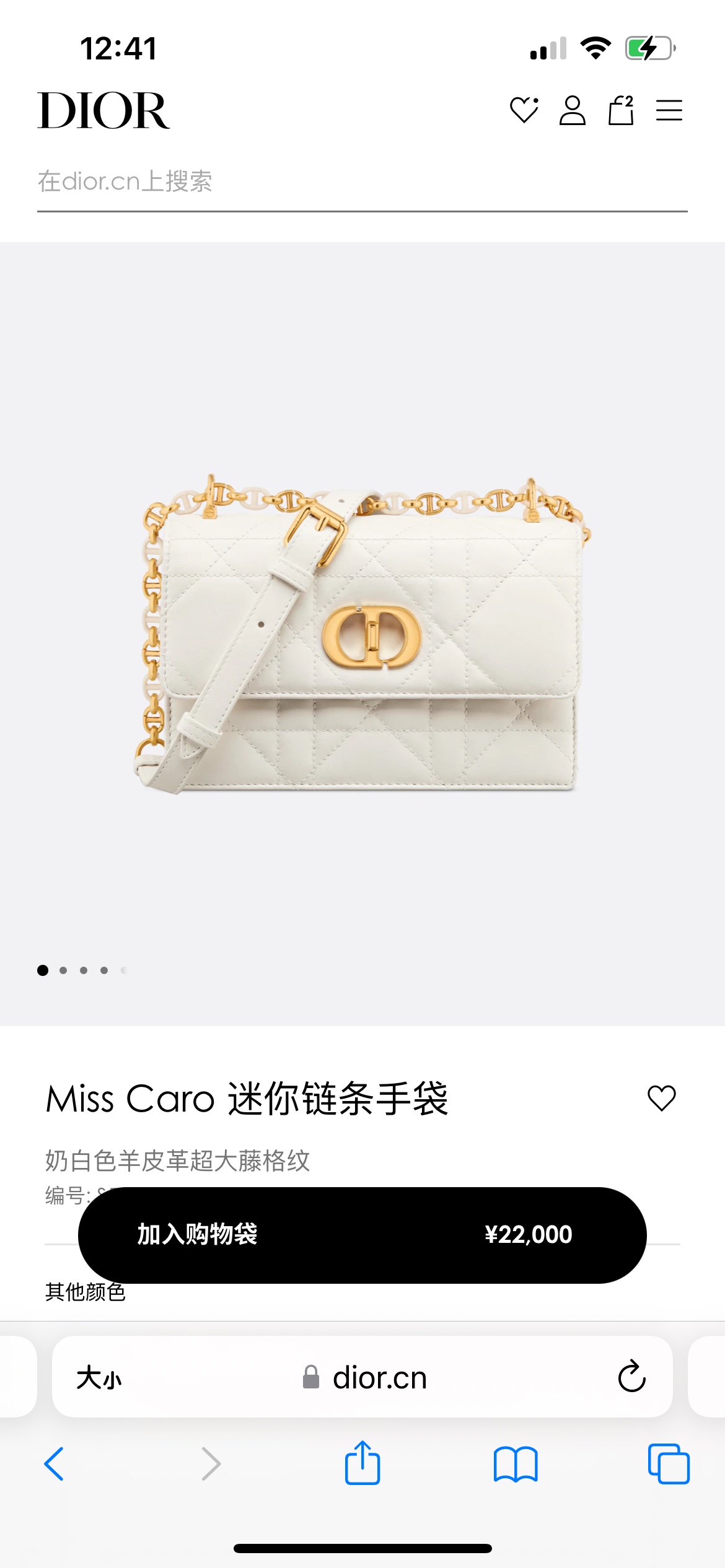
Task: Share this page from Safari toolbar
Action: coord(362,1463)
